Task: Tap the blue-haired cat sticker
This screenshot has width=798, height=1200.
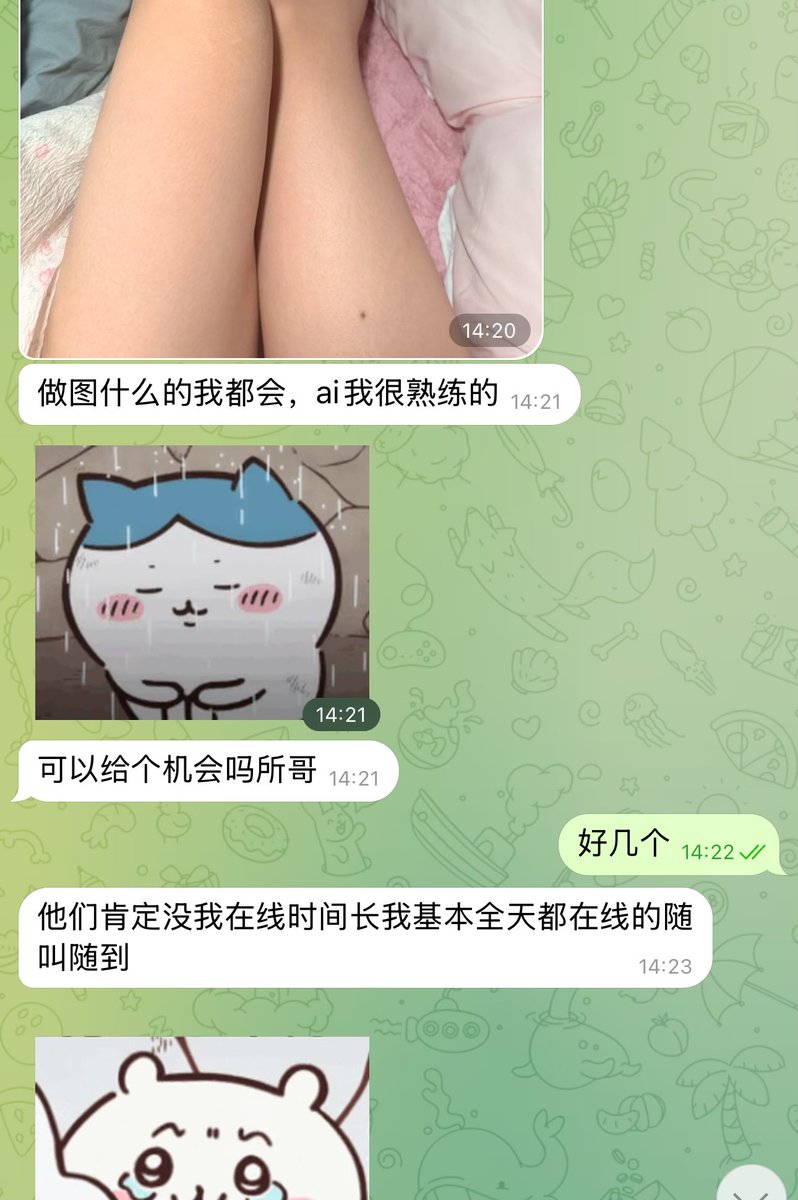Action: tap(202, 582)
